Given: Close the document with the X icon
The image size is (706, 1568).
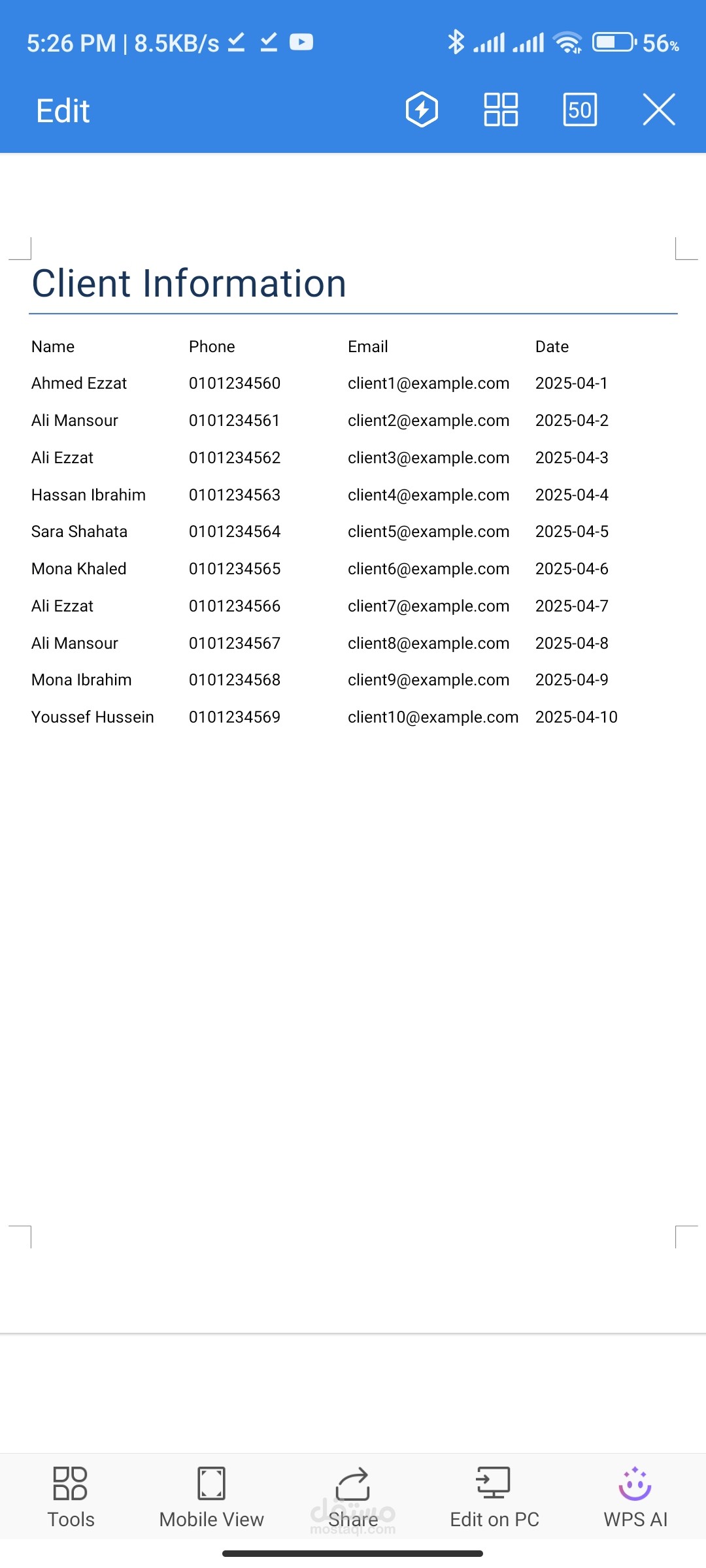Looking at the screenshot, I should 659,109.
